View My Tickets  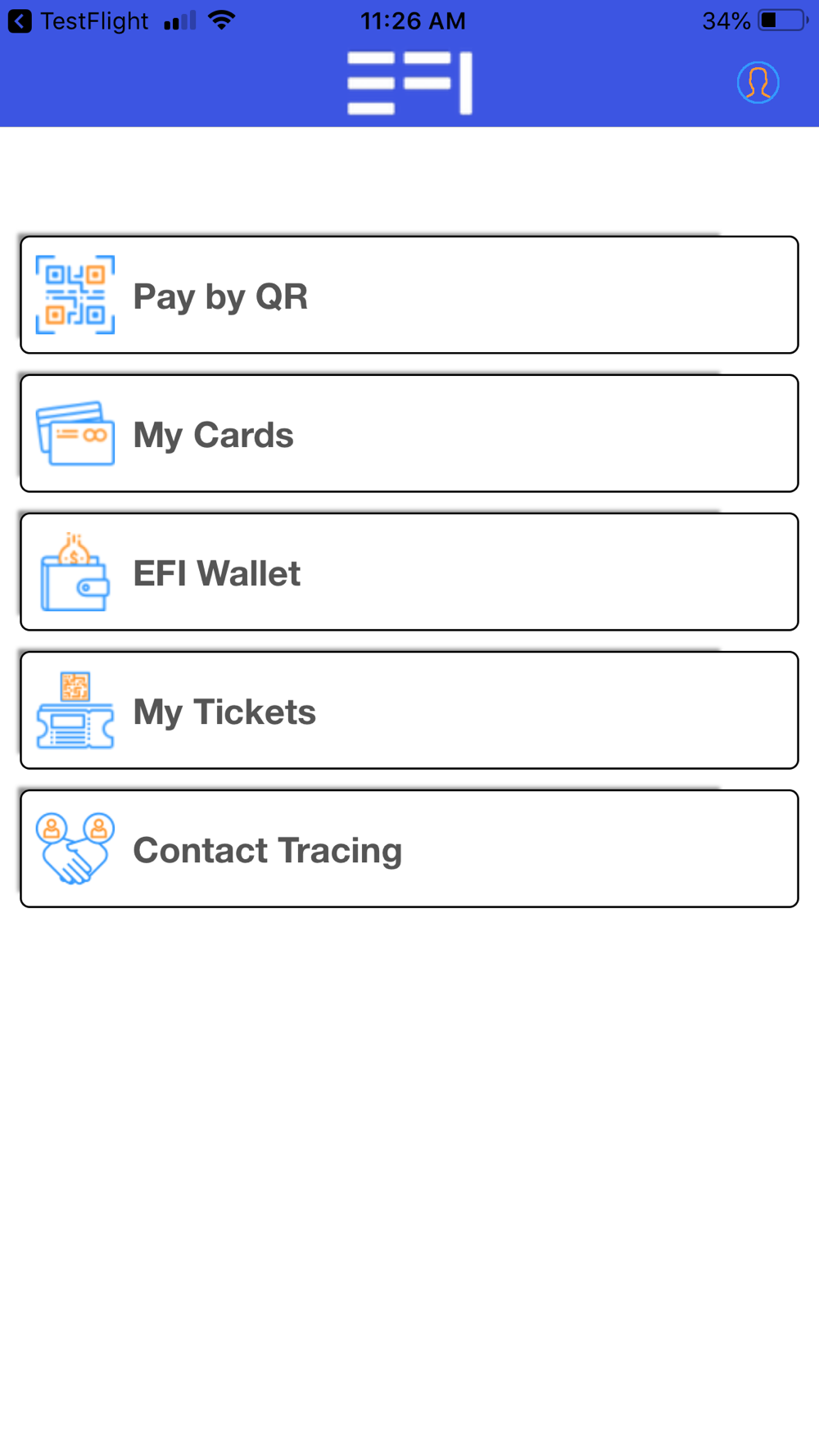click(x=409, y=710)
